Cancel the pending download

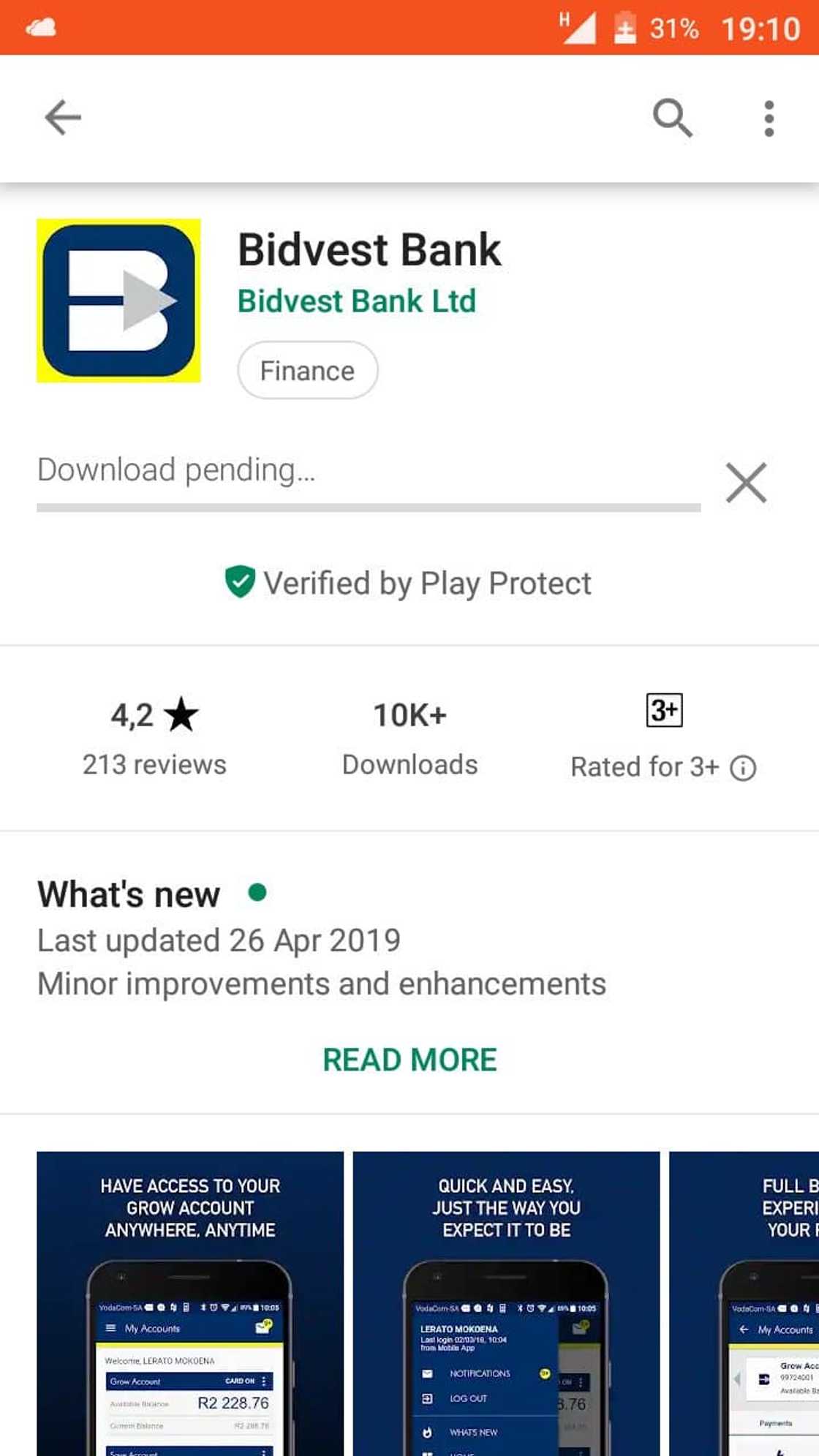pos(746,483)
